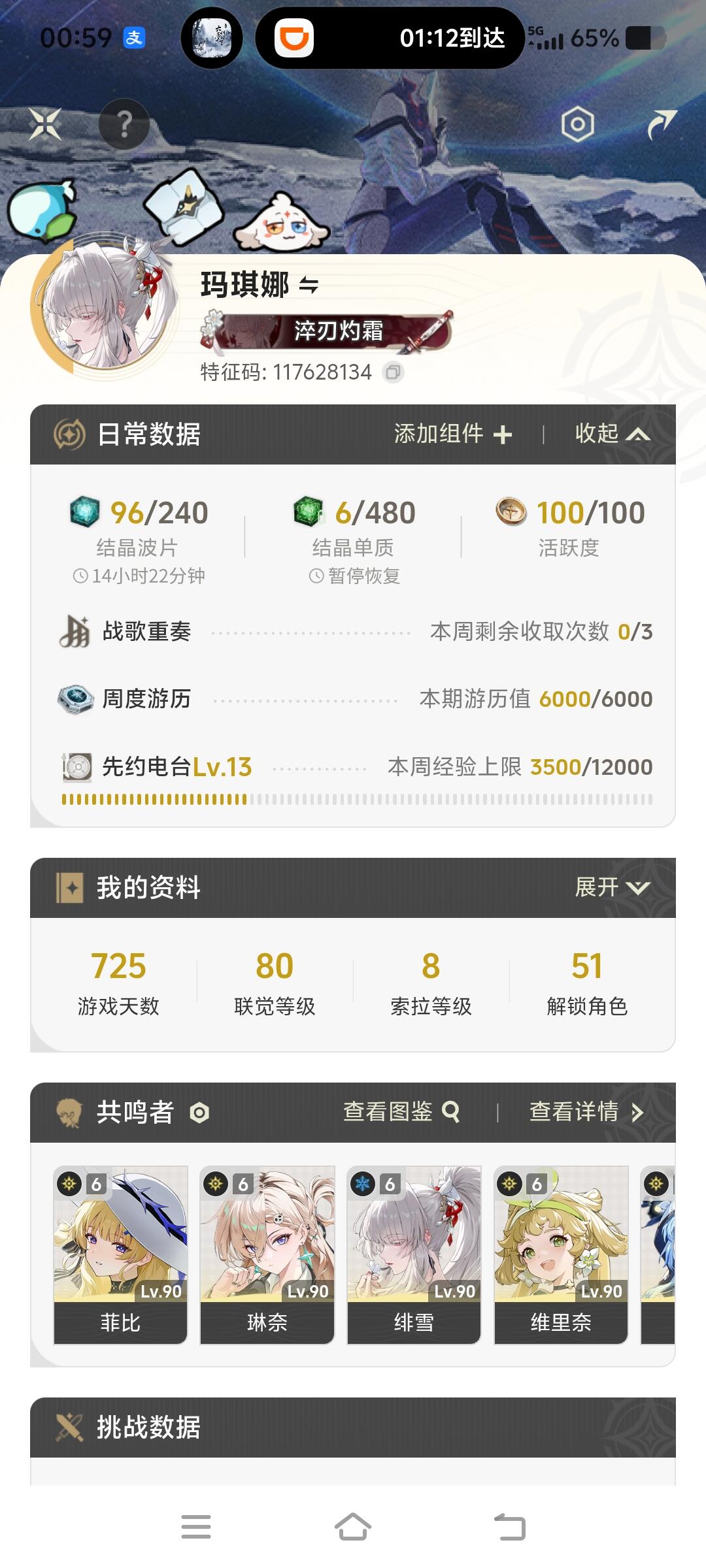Tap 添加组件 to add a widget
Screen dimensions: 706x1568
[453, 434]
